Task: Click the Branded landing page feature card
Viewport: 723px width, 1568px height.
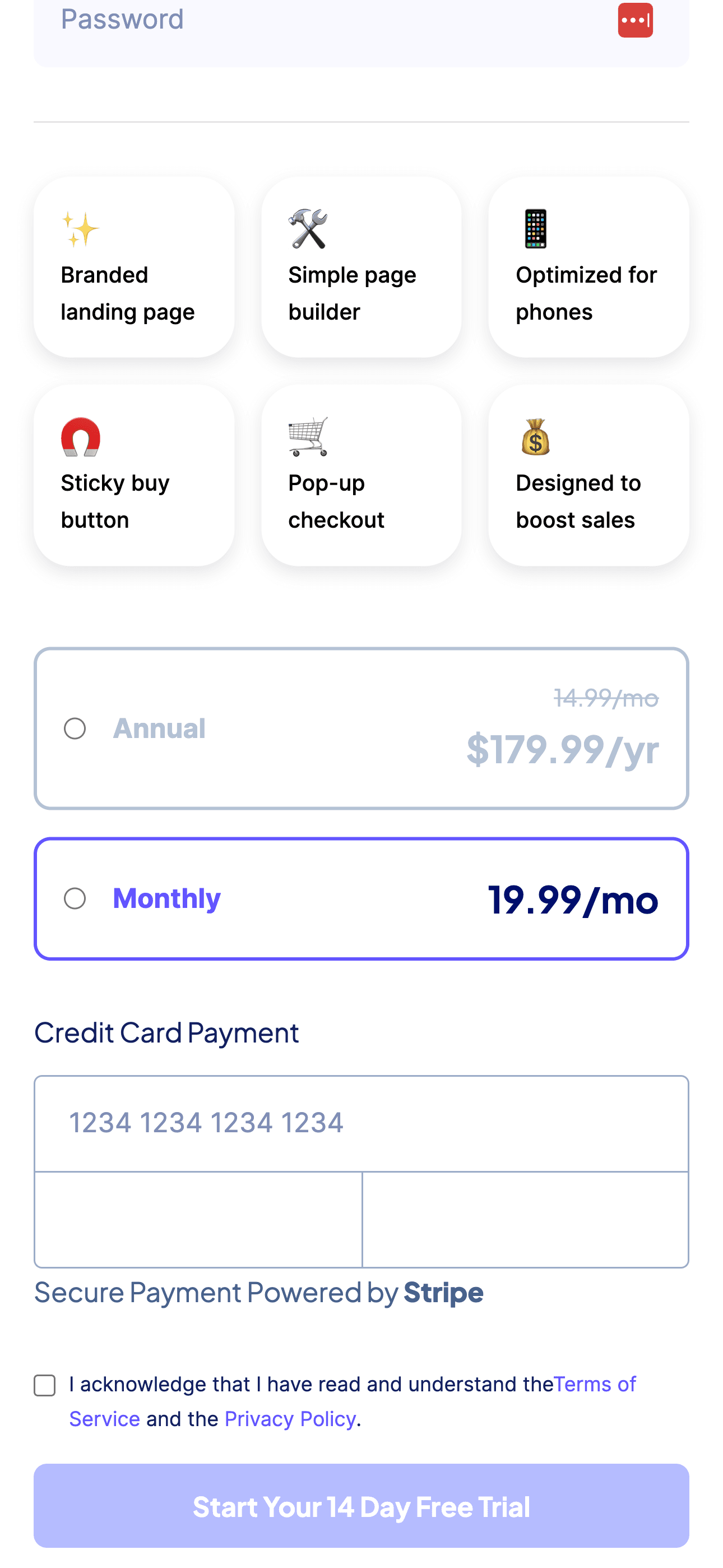Action: (x=133, y=268)
